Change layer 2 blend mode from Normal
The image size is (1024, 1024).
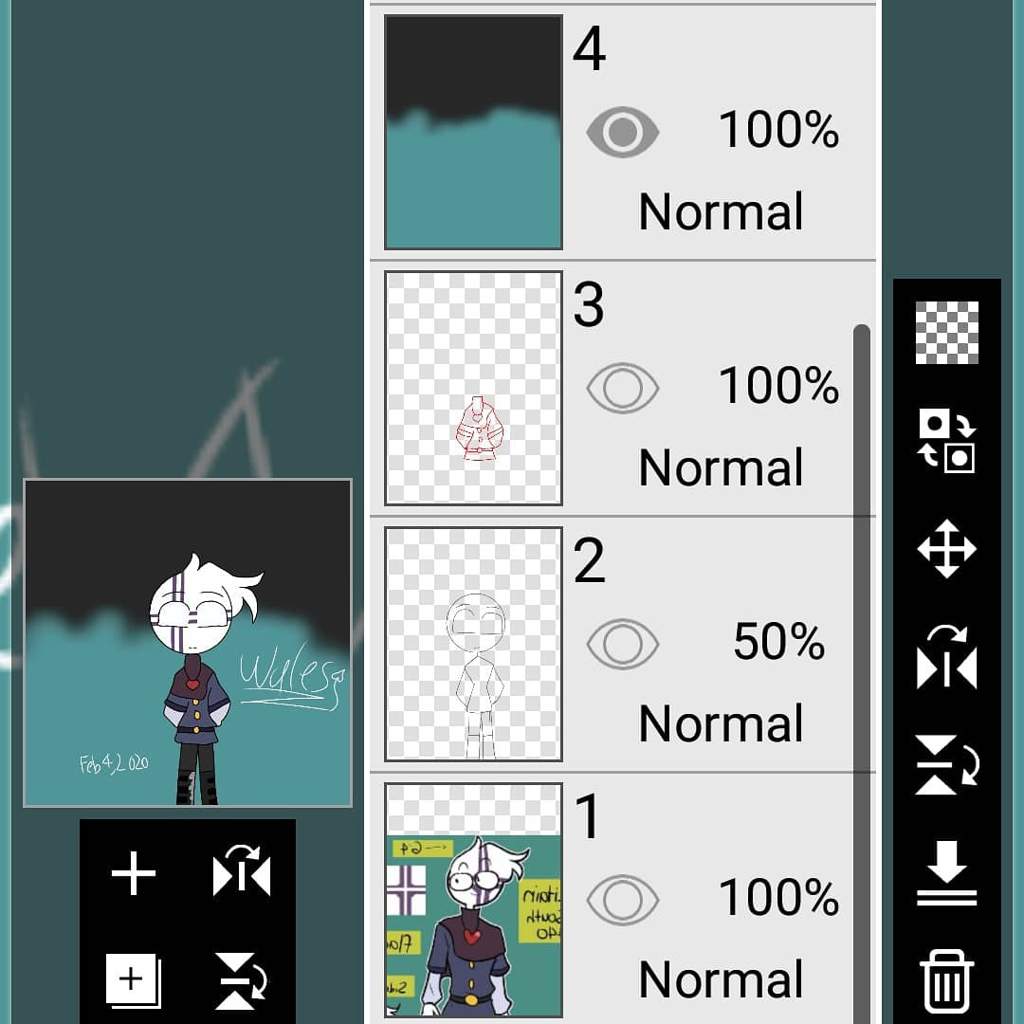tap(720, 724)
